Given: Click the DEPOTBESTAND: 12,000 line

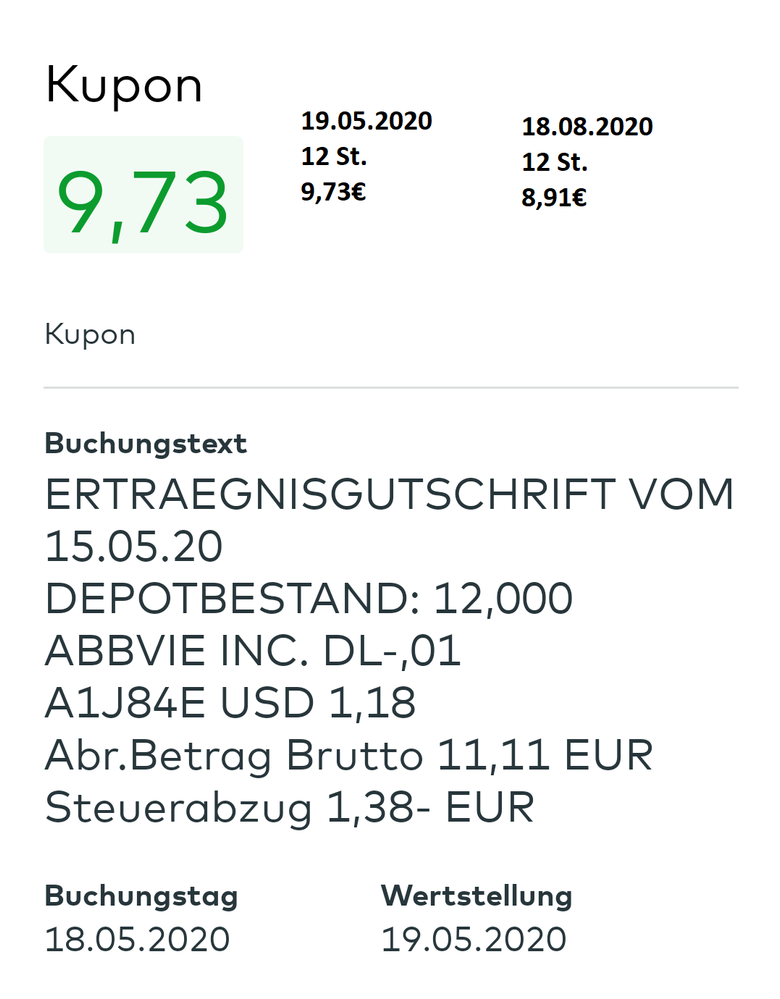Looking at the screenshot, I should tap(308, 598).
